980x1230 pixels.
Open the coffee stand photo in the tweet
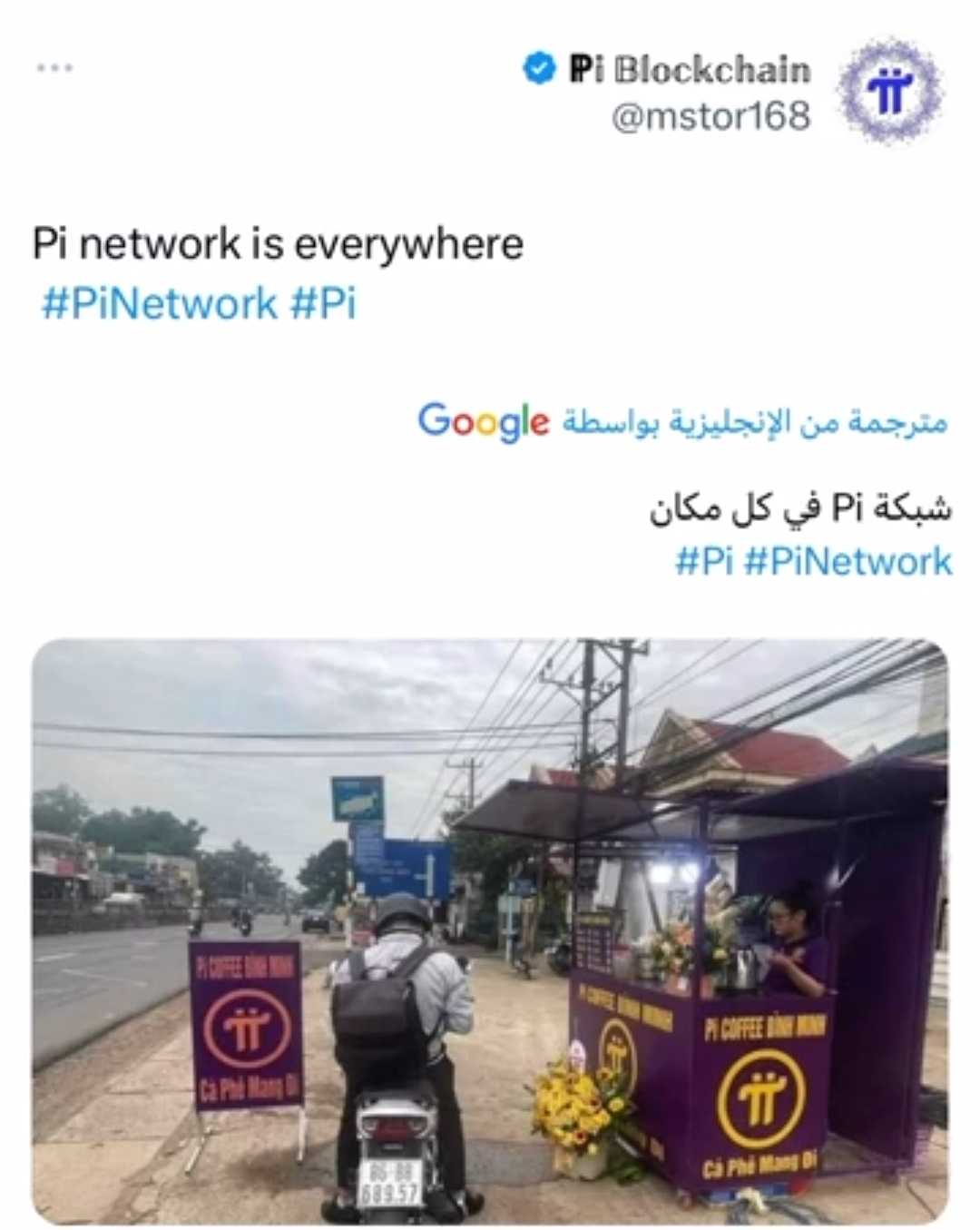point(490,930)
